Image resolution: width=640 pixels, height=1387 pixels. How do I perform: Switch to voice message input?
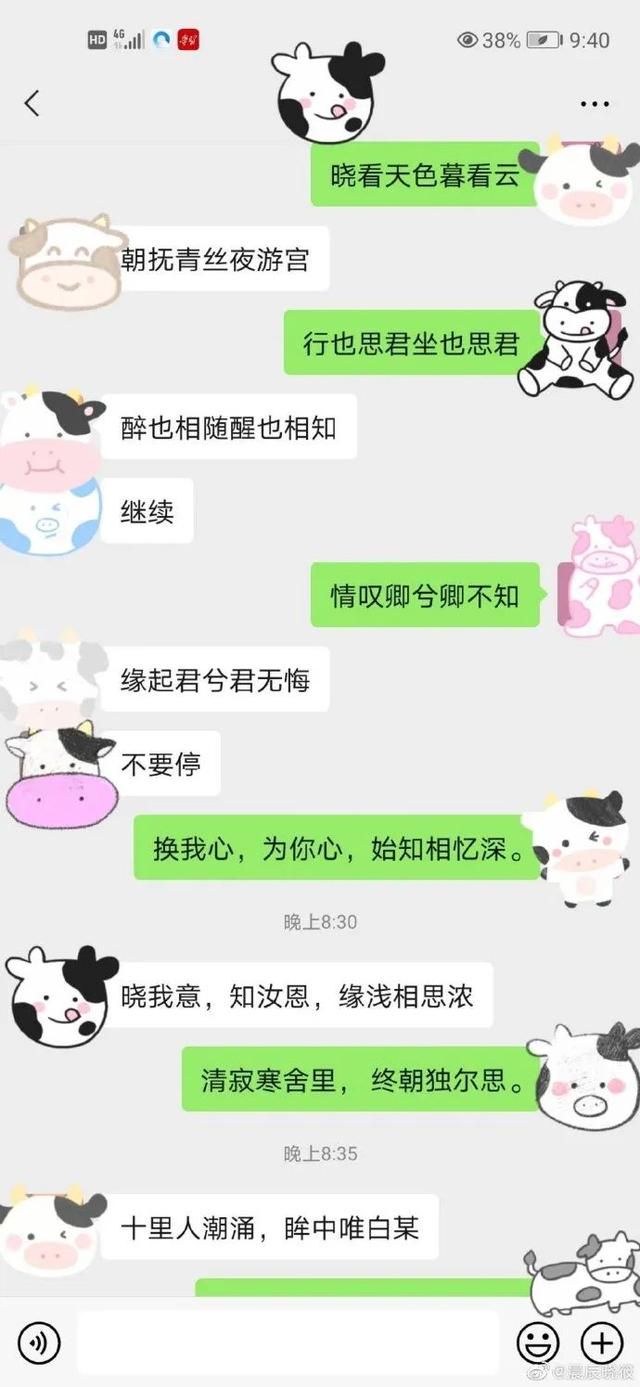39,1342
